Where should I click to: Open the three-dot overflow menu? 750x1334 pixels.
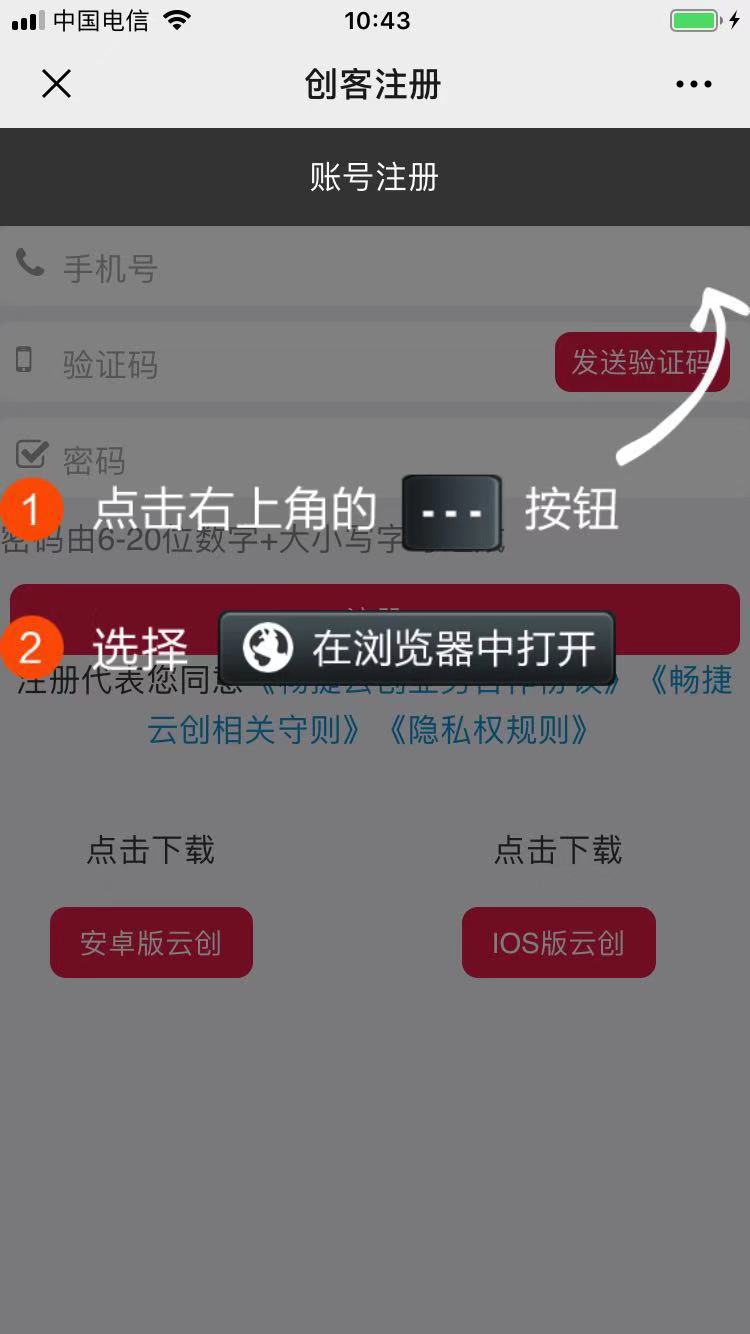pos(693,85)
